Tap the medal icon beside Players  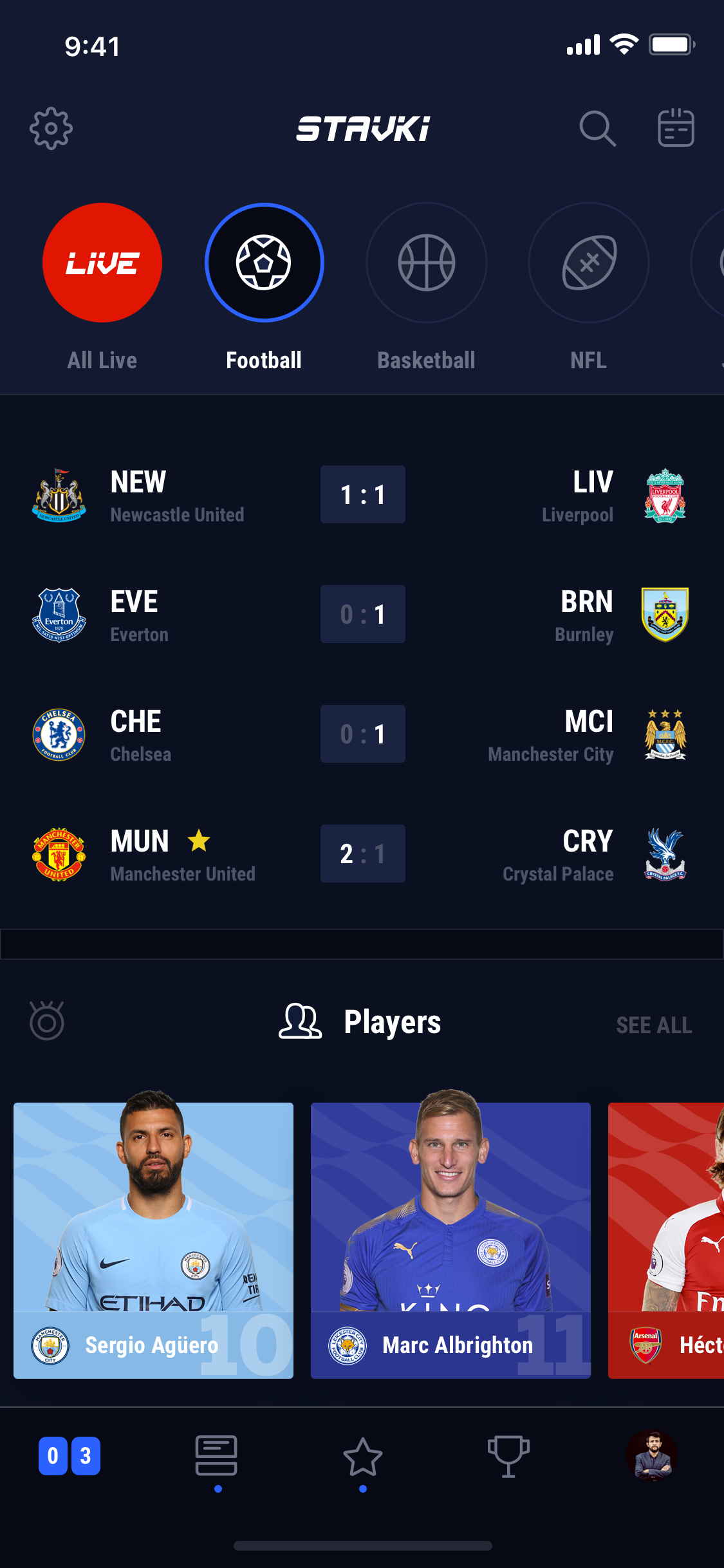(47, 1021)
